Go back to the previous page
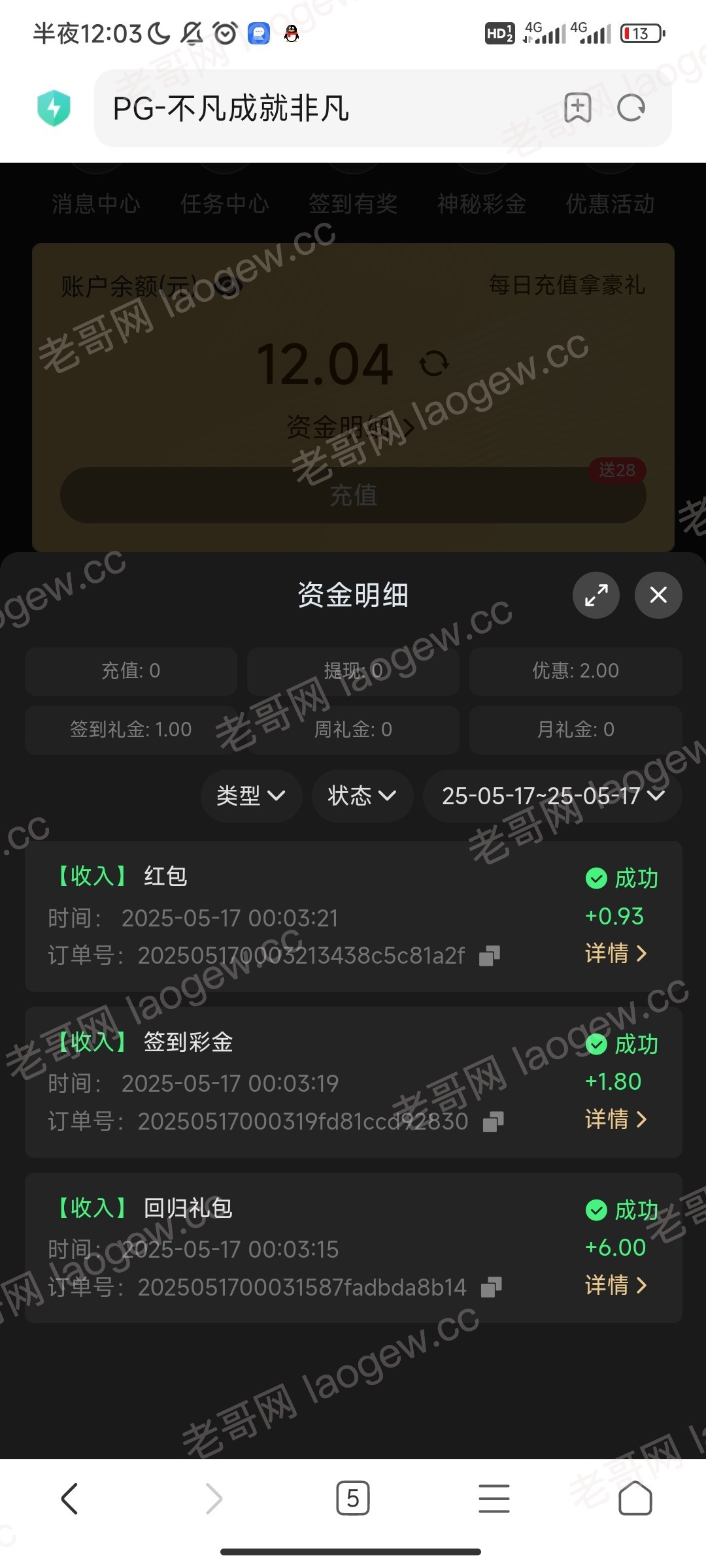 click(70, 1498)
